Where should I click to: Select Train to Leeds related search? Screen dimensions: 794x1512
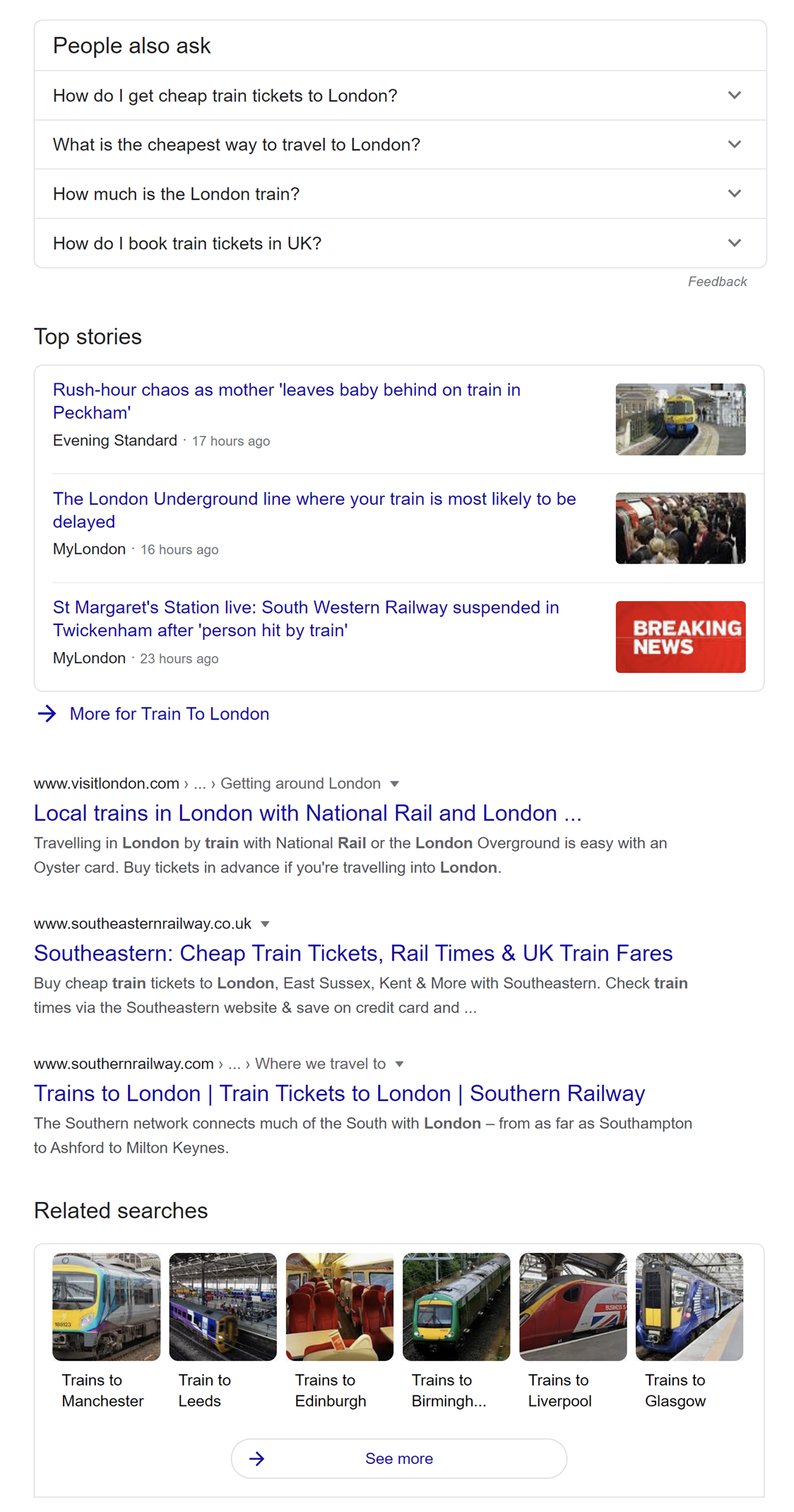223,1332
